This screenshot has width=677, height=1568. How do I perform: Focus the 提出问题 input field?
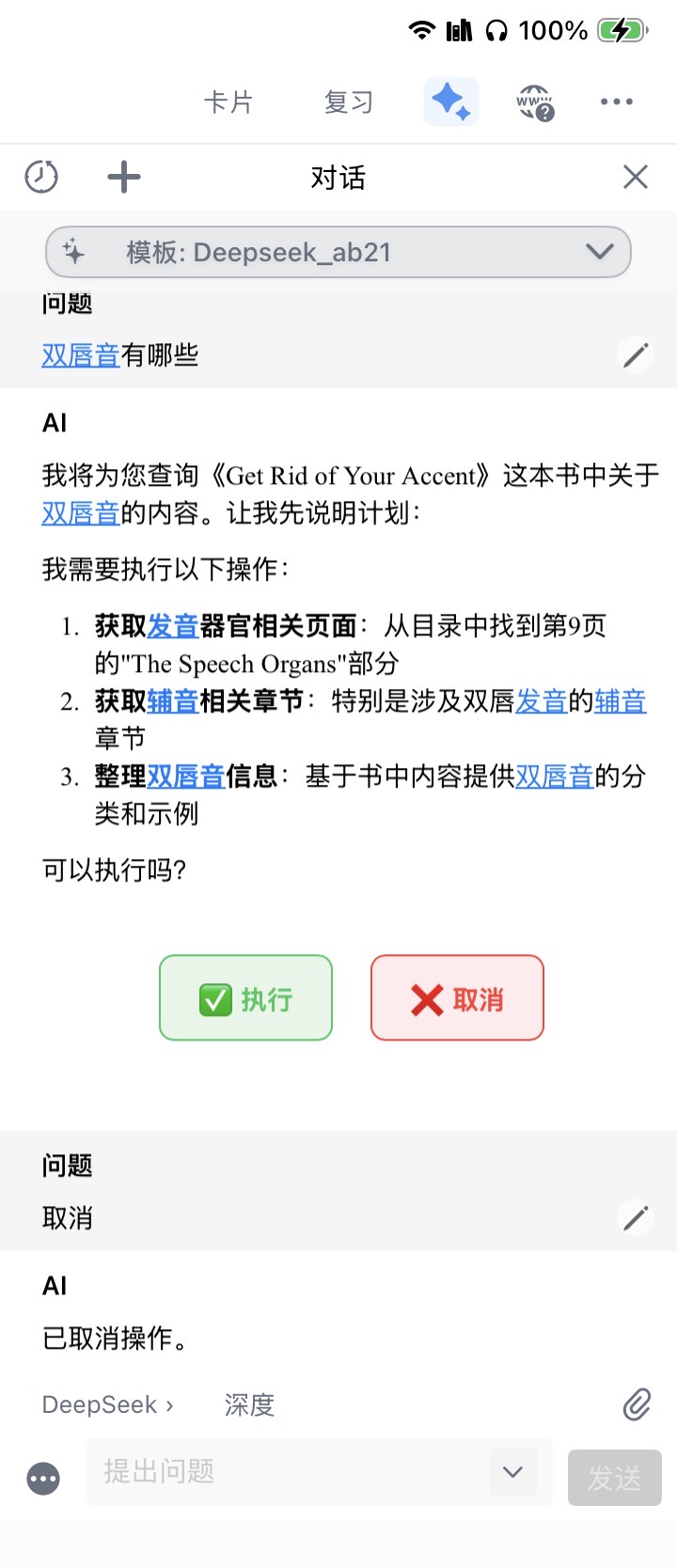[282, 1471]
